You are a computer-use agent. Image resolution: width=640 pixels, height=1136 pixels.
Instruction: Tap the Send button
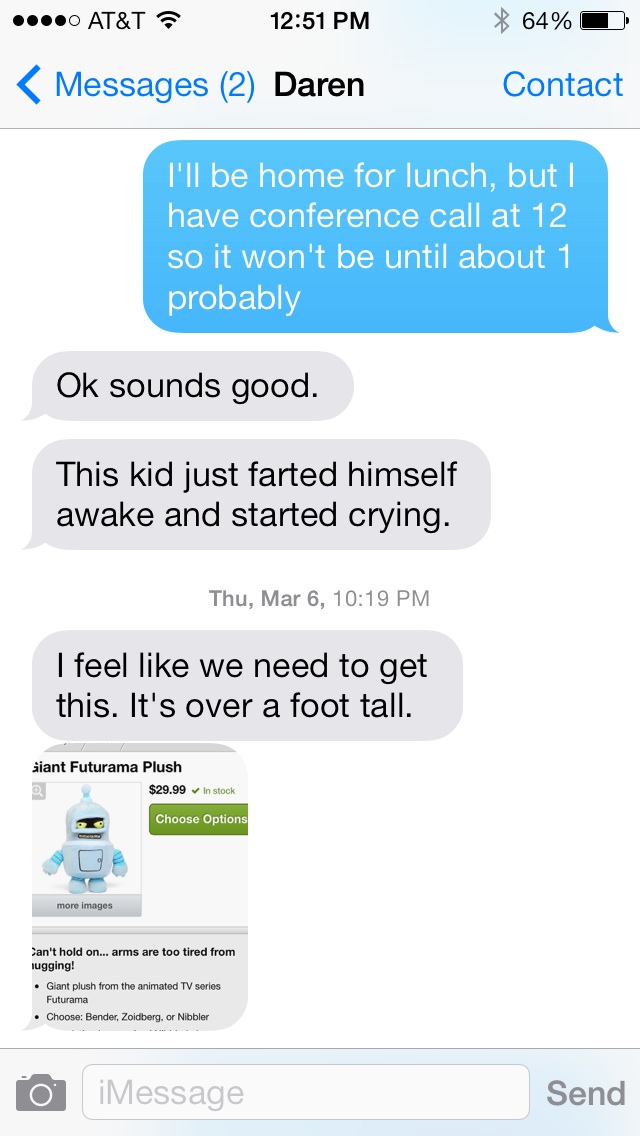(x=585, y=1092)
